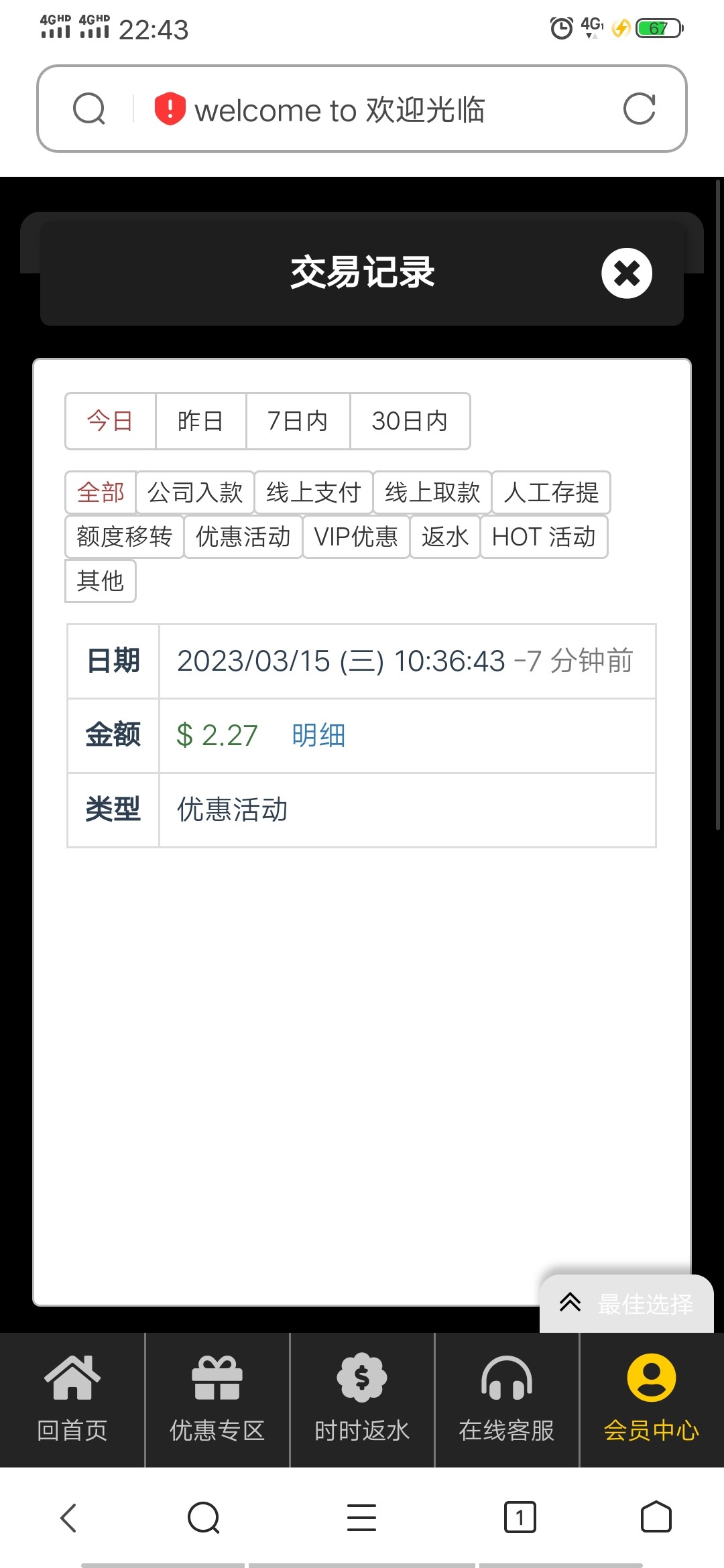Image resolution: width=724 pixels, height=1568 pixels.
Task: Open the 优惠专区 tab
Action: click(217, 1399)
